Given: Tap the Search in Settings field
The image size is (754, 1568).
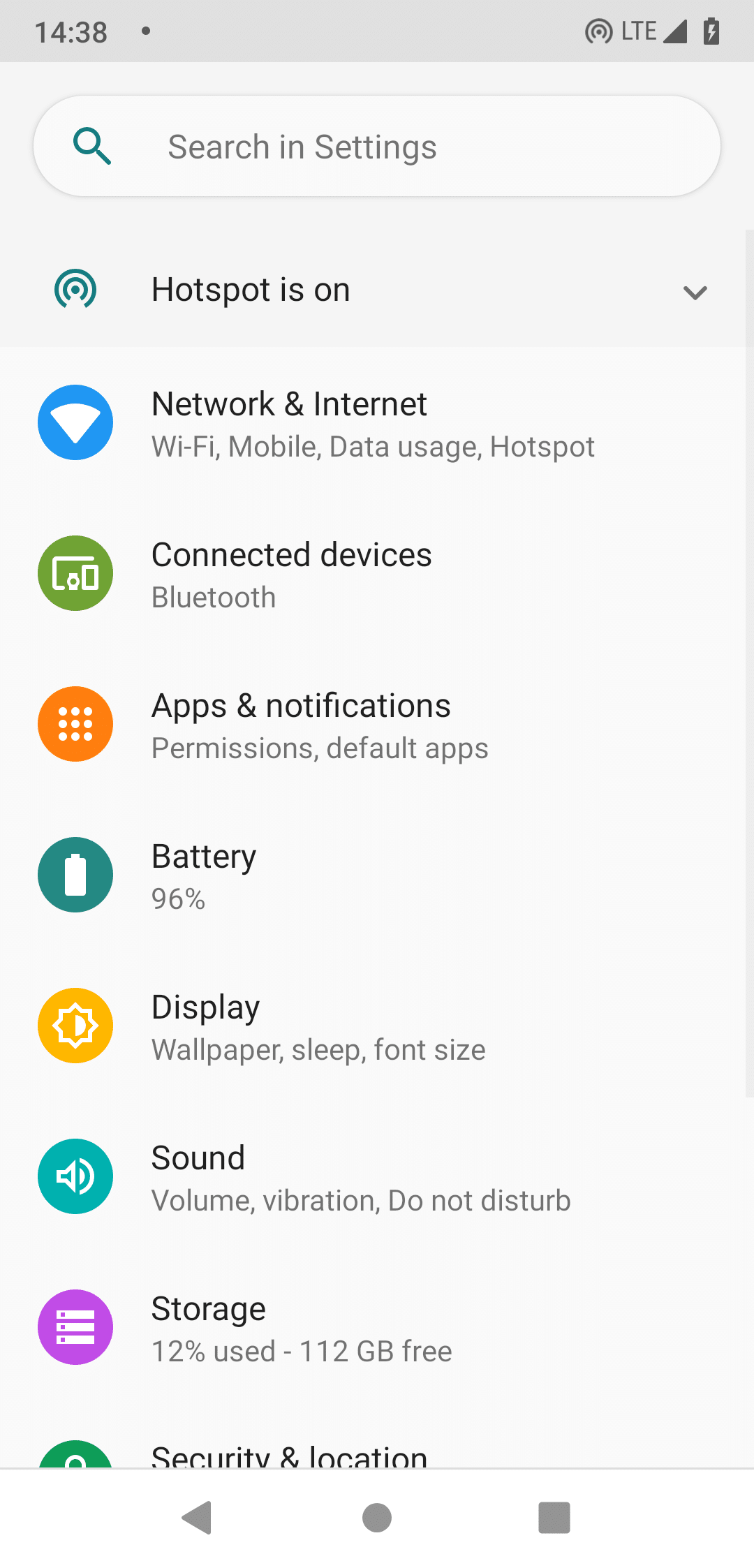Looking at the screenshot, I should (x=377, y=147).
